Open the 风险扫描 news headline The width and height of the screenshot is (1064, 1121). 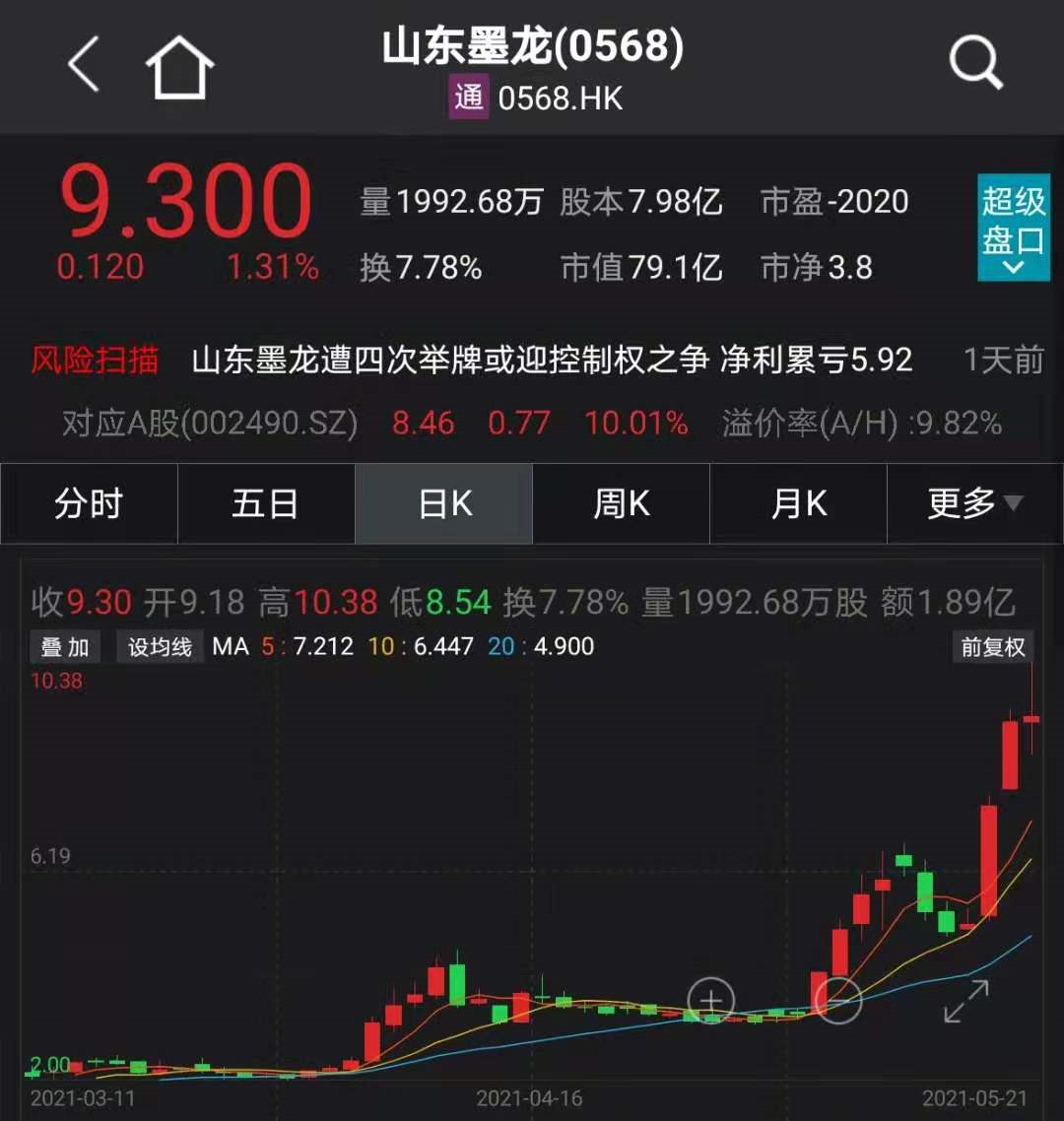pyautogui.click(x=552, y=360)
